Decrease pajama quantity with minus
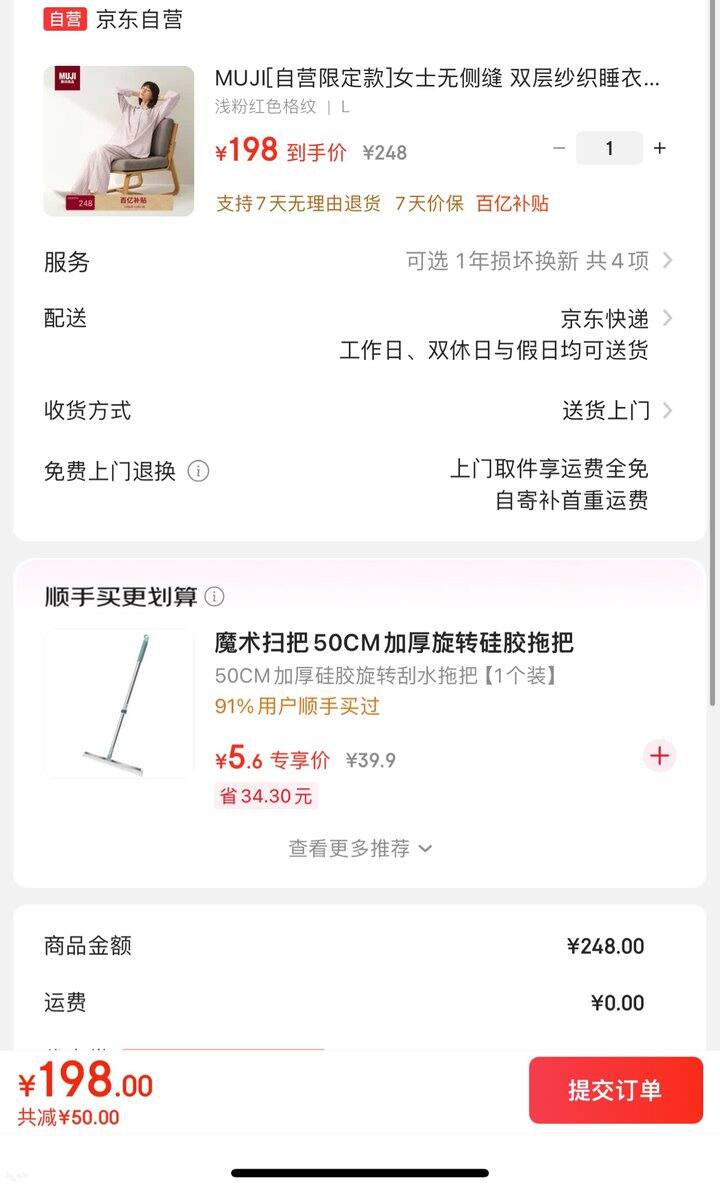Viewport: 720px width, 1191px height. click(559, 149)
